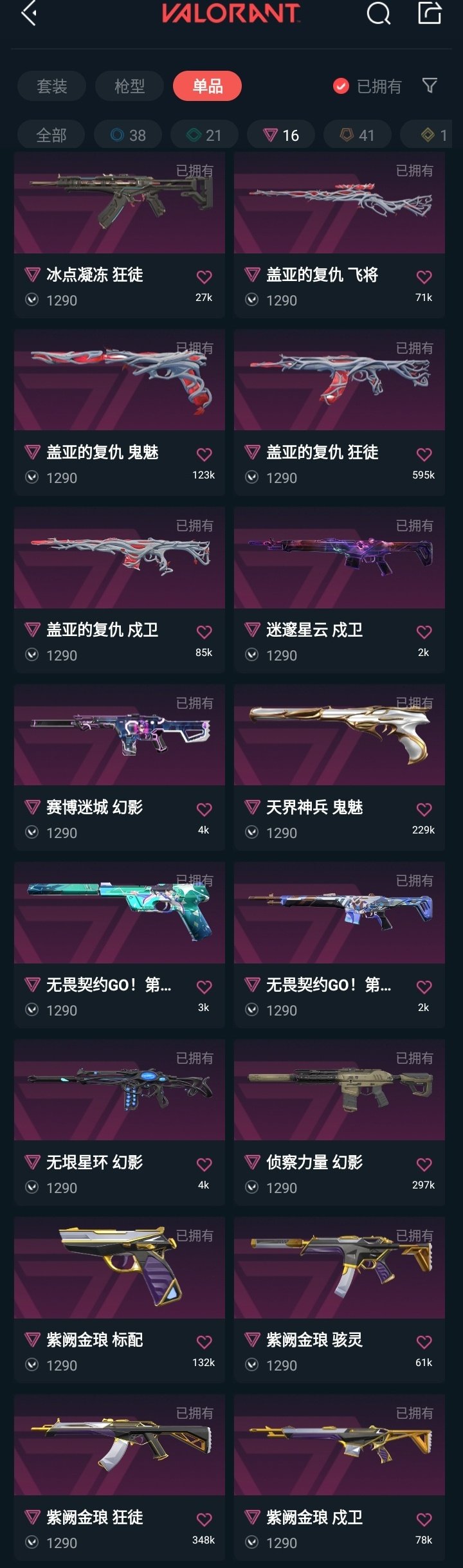
Task: Filter by the green tier chip 21
Action: click(204, 135)
